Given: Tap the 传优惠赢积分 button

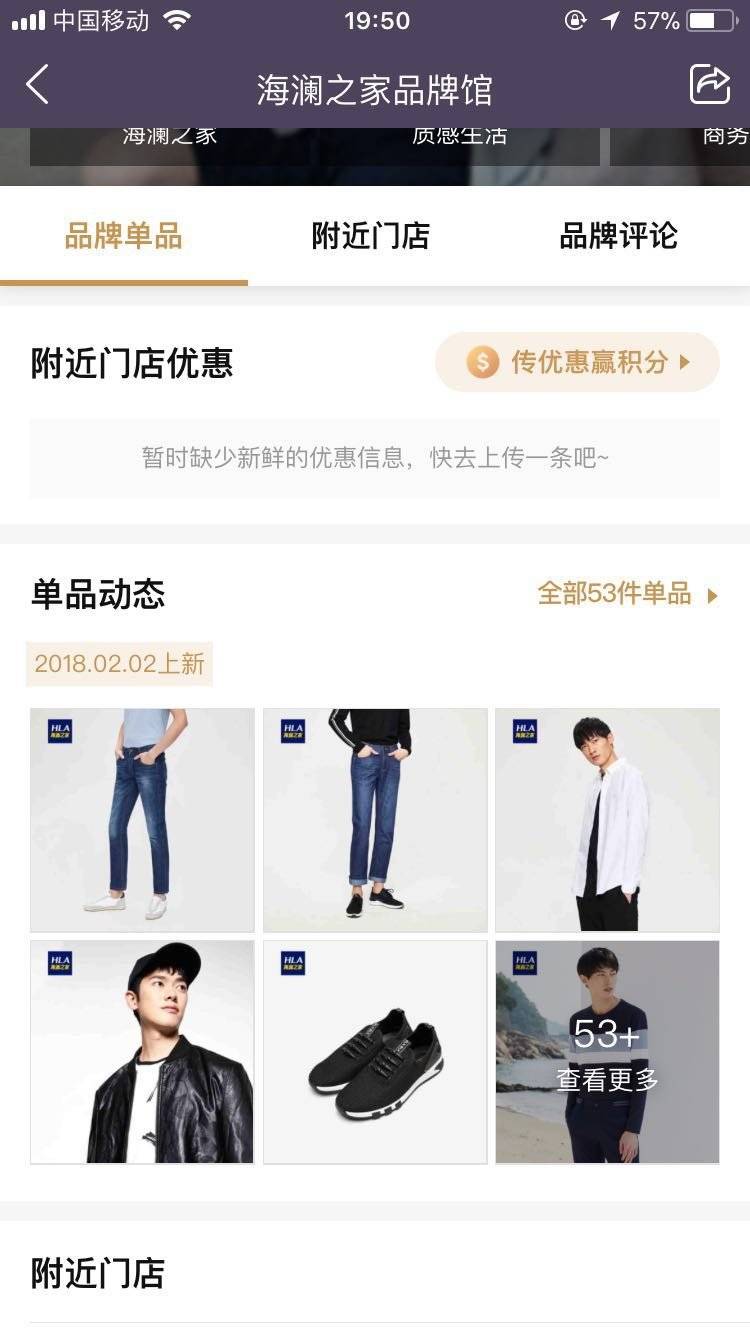Looking at the screenshot, I should 577,362.
